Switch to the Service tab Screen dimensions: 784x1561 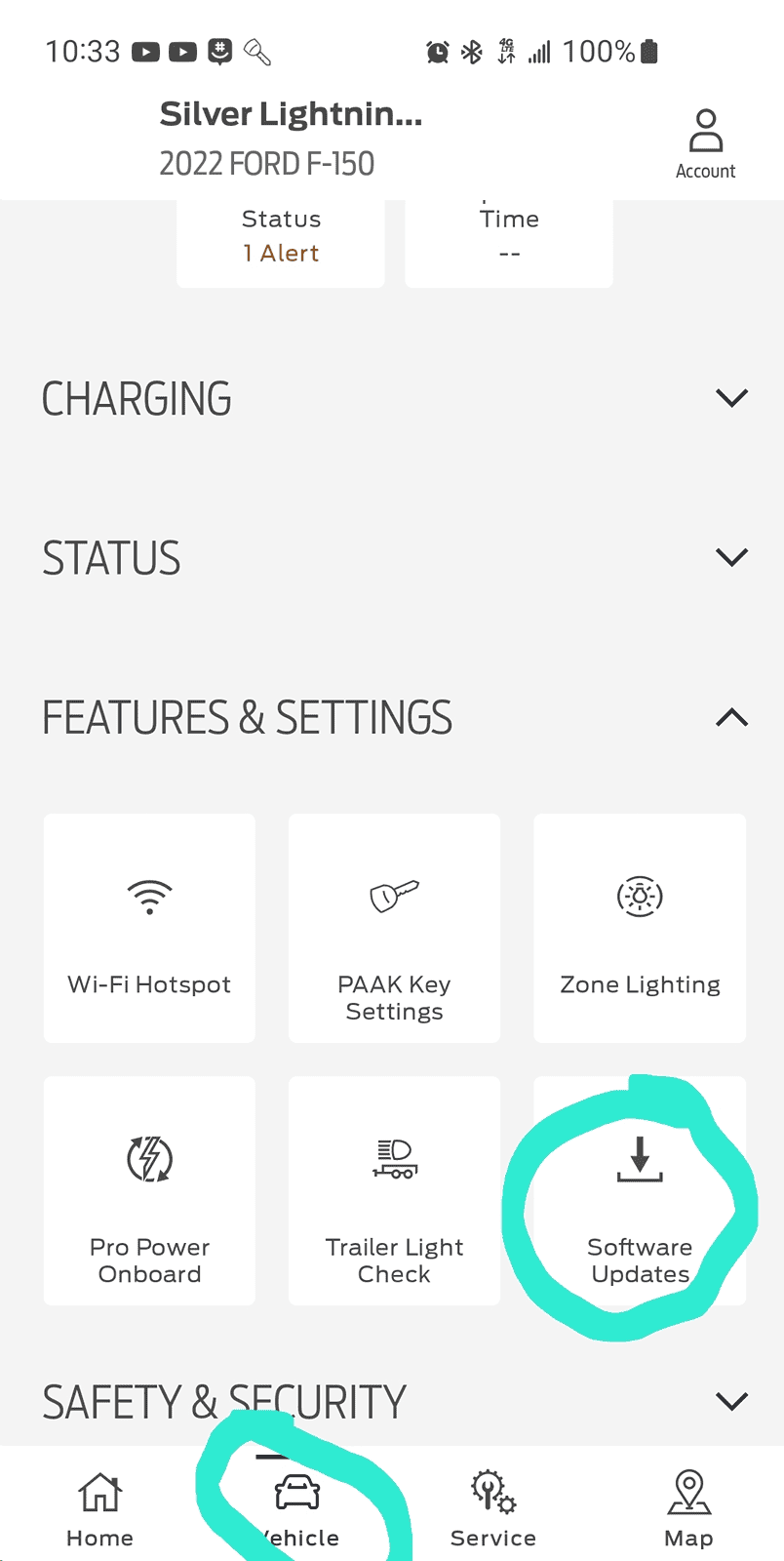[493, 1508]
